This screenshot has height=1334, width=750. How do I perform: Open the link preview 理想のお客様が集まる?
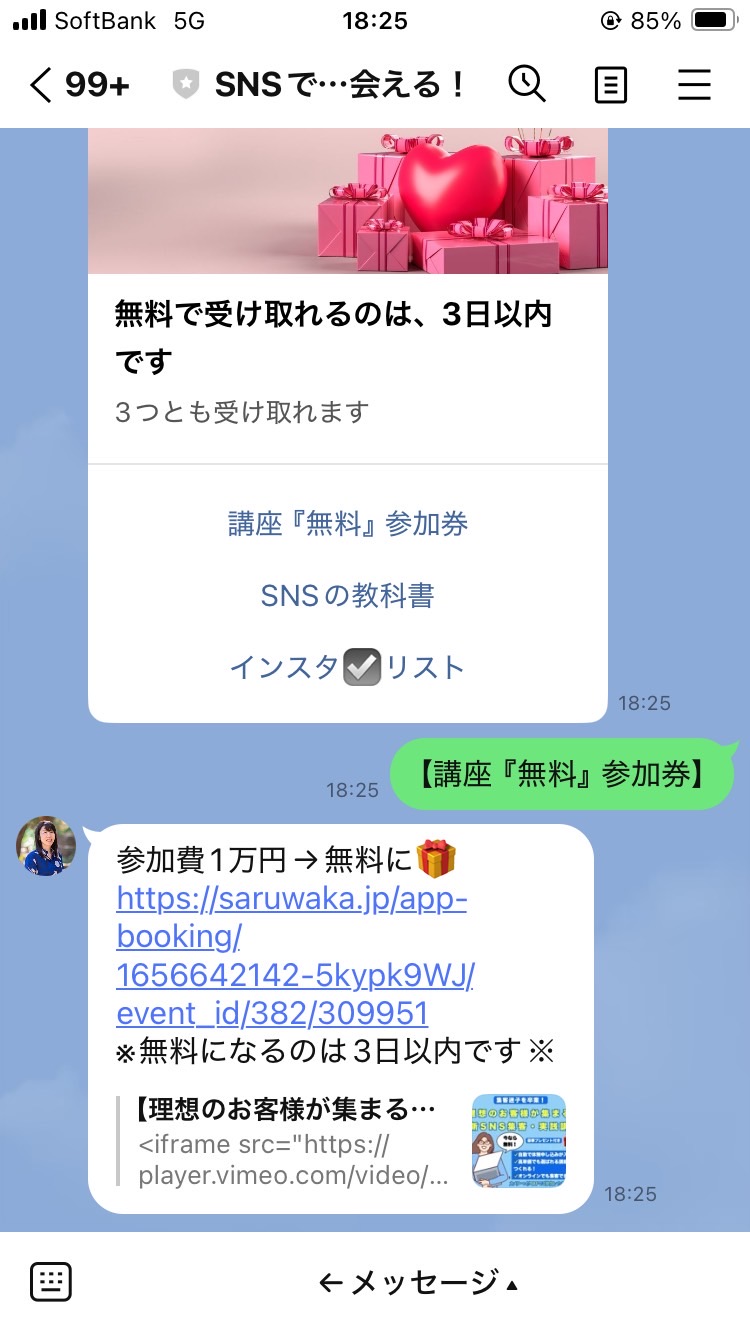[x=341, y=1141]
